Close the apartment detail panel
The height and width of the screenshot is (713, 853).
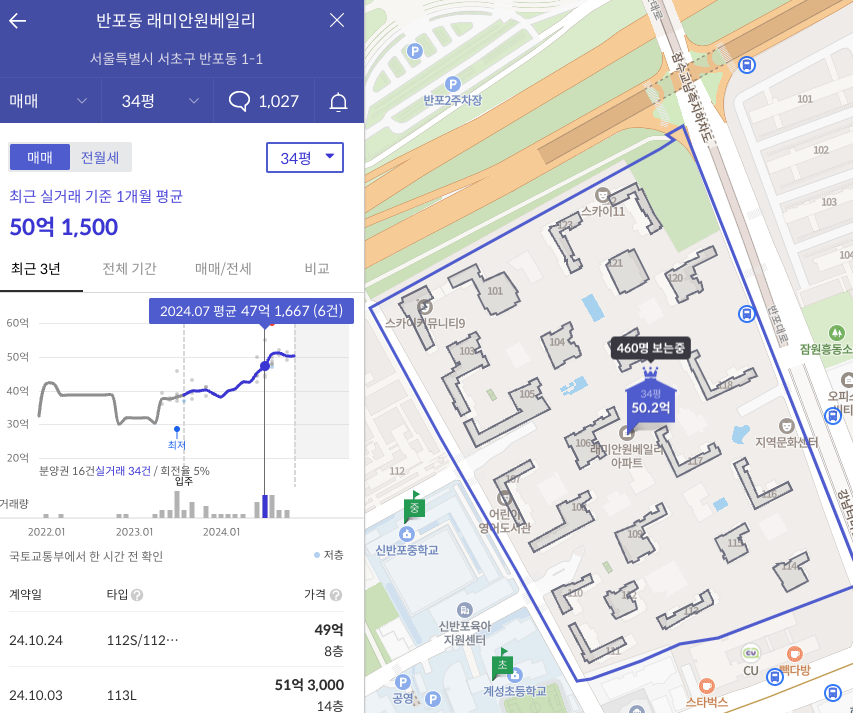click(x=337, y=21)
